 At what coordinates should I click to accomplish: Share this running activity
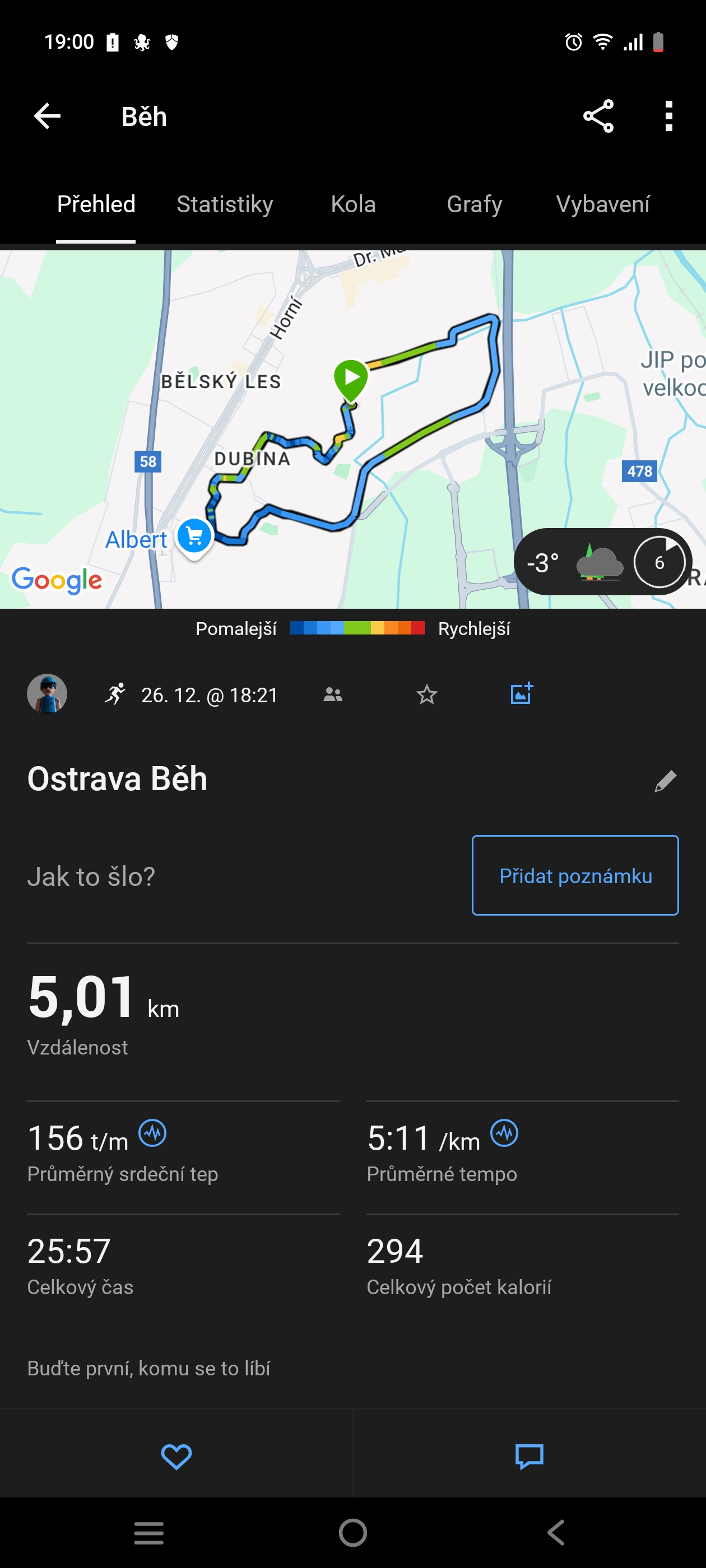click(598, 116)
